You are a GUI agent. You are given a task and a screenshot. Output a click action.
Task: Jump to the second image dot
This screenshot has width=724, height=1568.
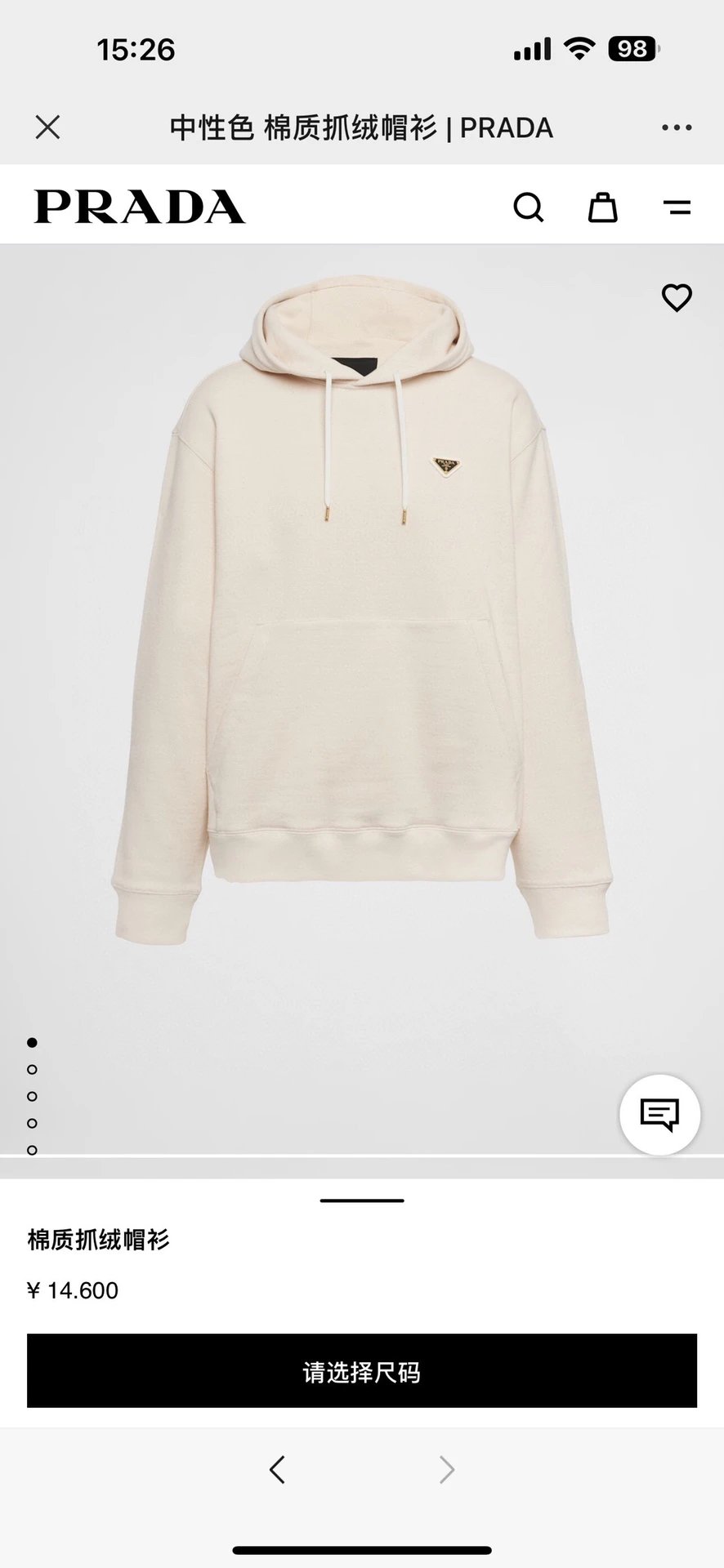point(32,1069)
